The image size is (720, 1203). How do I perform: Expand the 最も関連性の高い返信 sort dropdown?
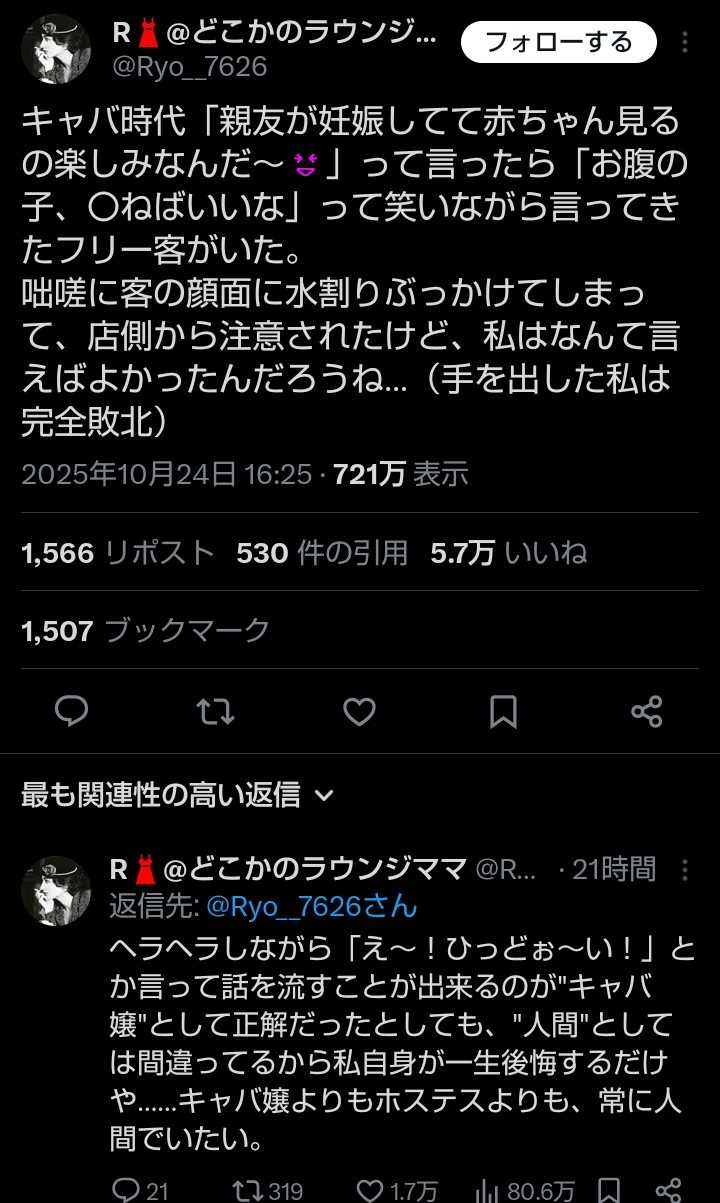(x=177, y=795)
